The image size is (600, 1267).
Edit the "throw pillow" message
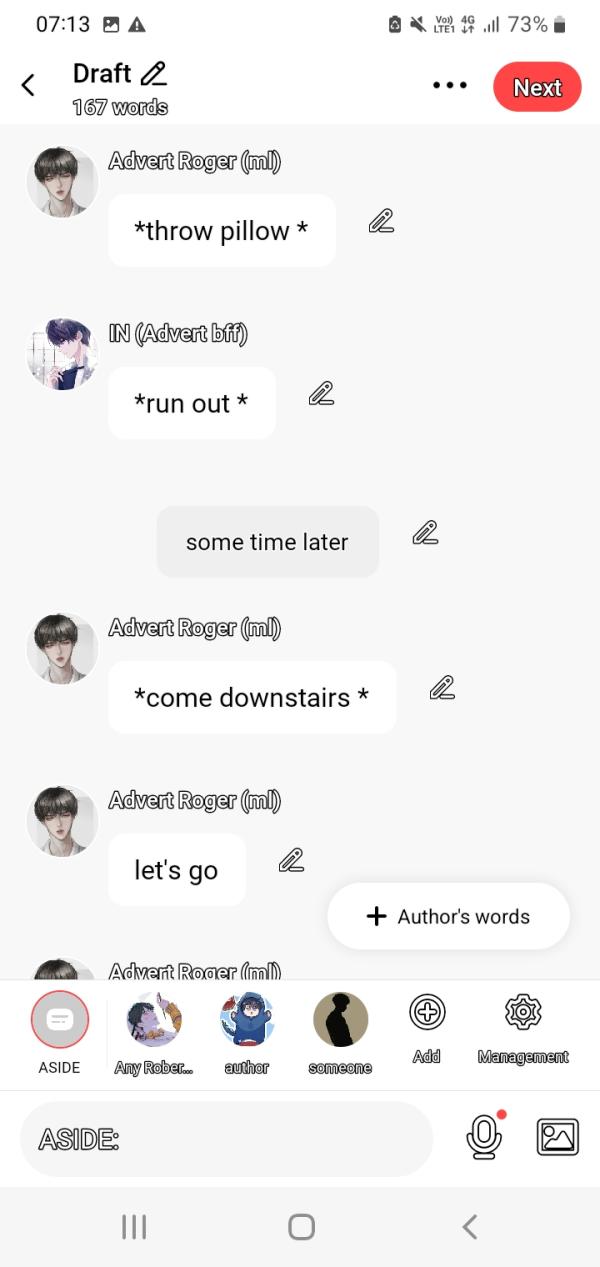[381, 221]
